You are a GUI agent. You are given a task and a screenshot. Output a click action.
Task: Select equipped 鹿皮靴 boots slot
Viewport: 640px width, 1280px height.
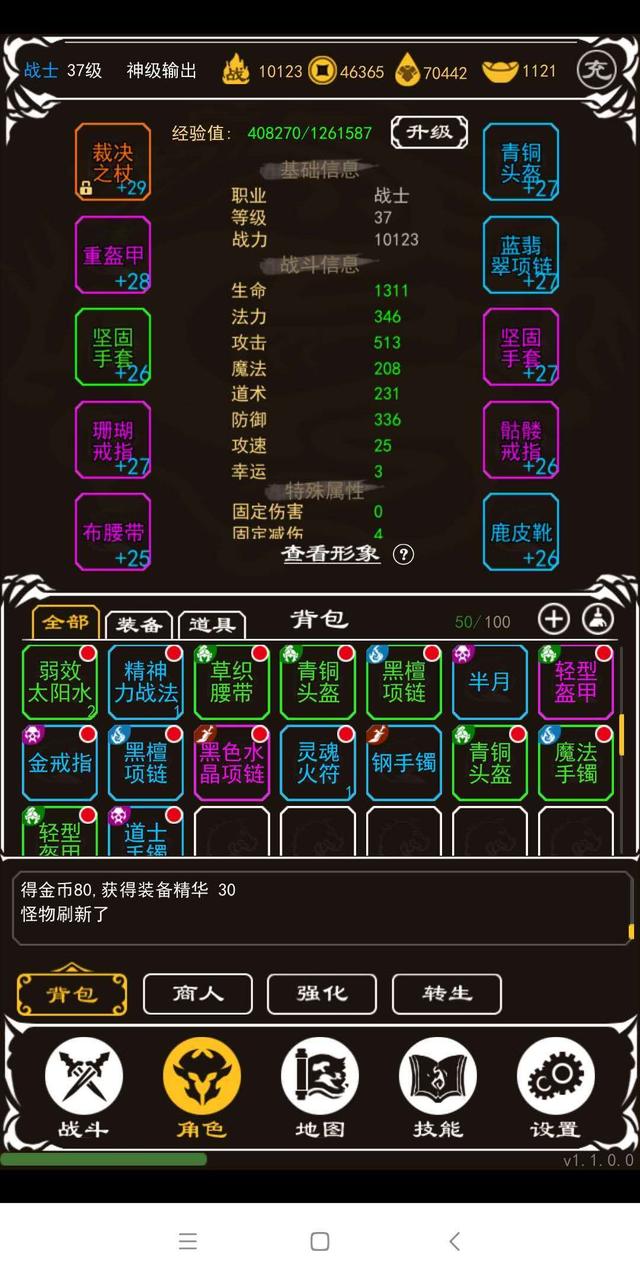pos(521,532)
